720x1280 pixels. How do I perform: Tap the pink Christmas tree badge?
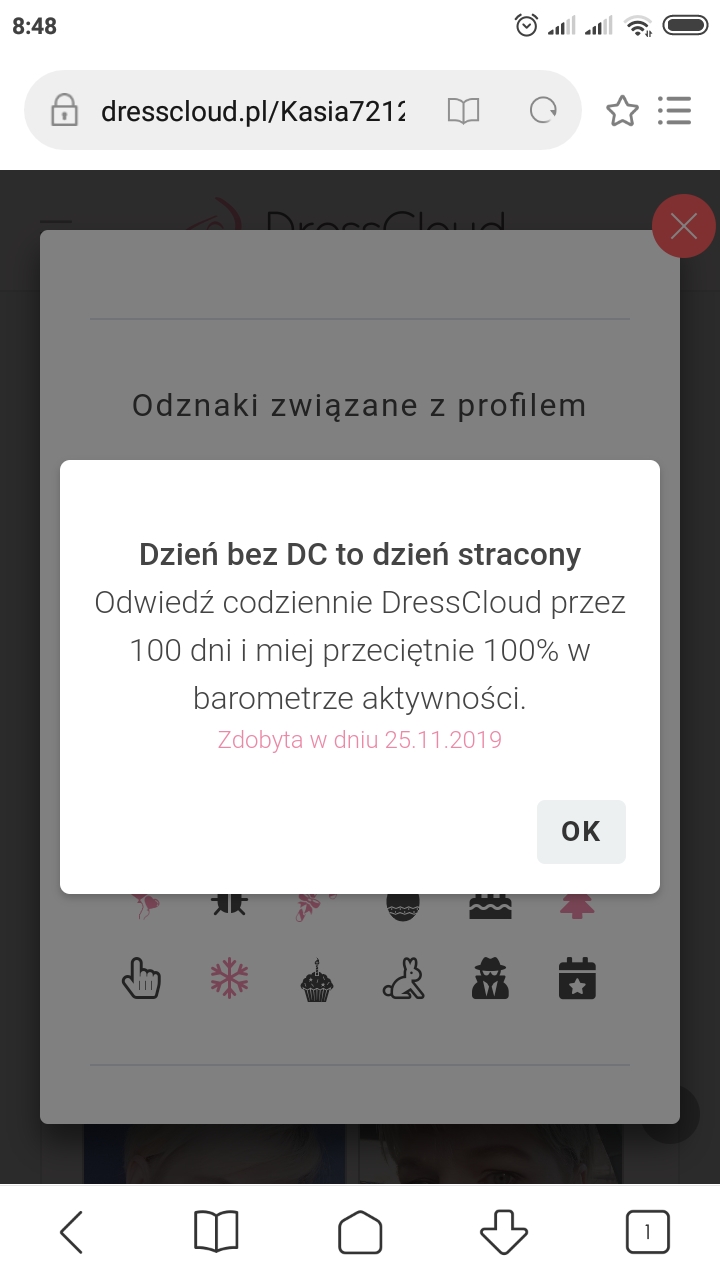click(576, 903)
